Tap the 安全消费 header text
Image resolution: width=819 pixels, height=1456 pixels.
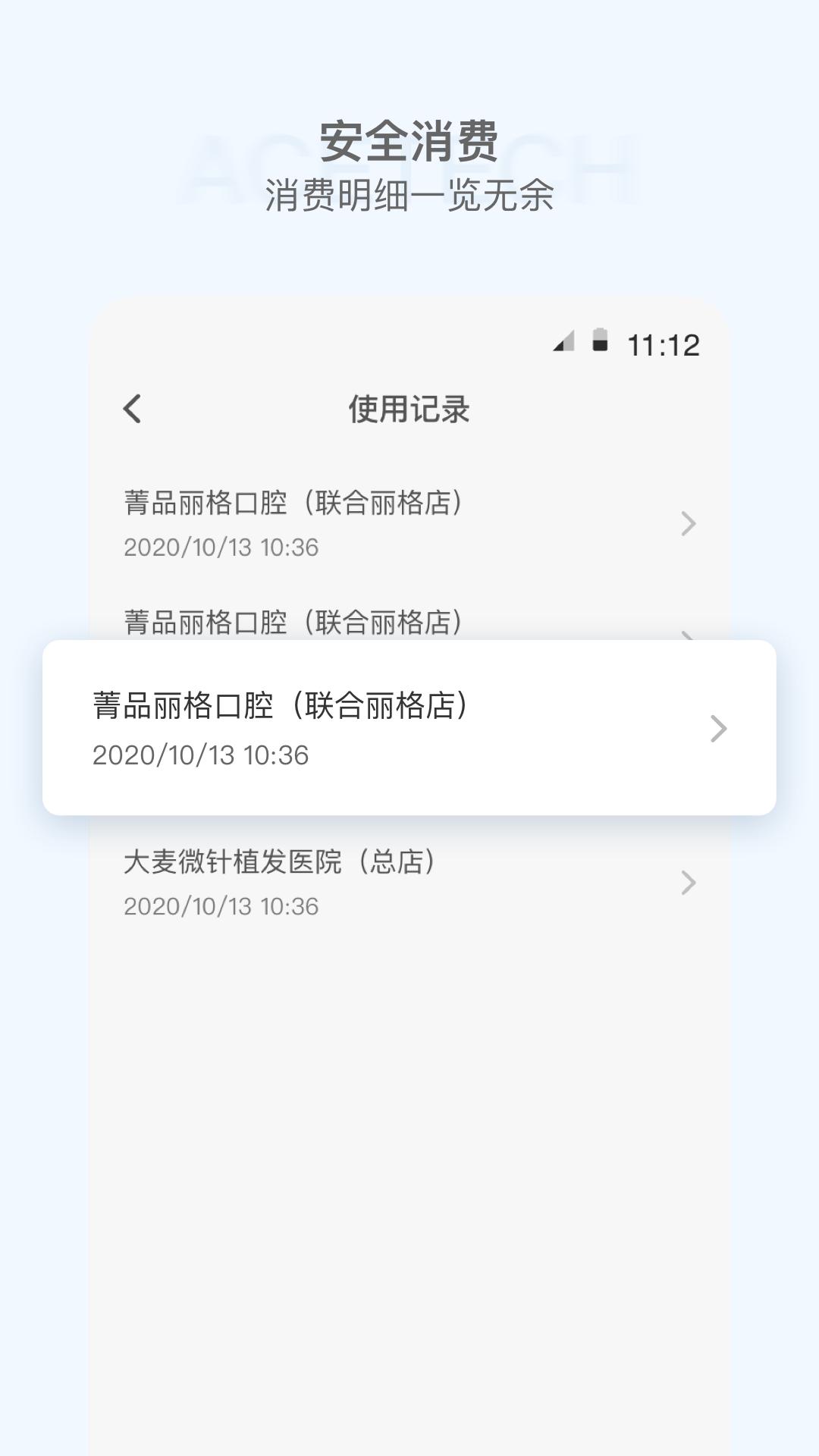[x=409, y=143]
